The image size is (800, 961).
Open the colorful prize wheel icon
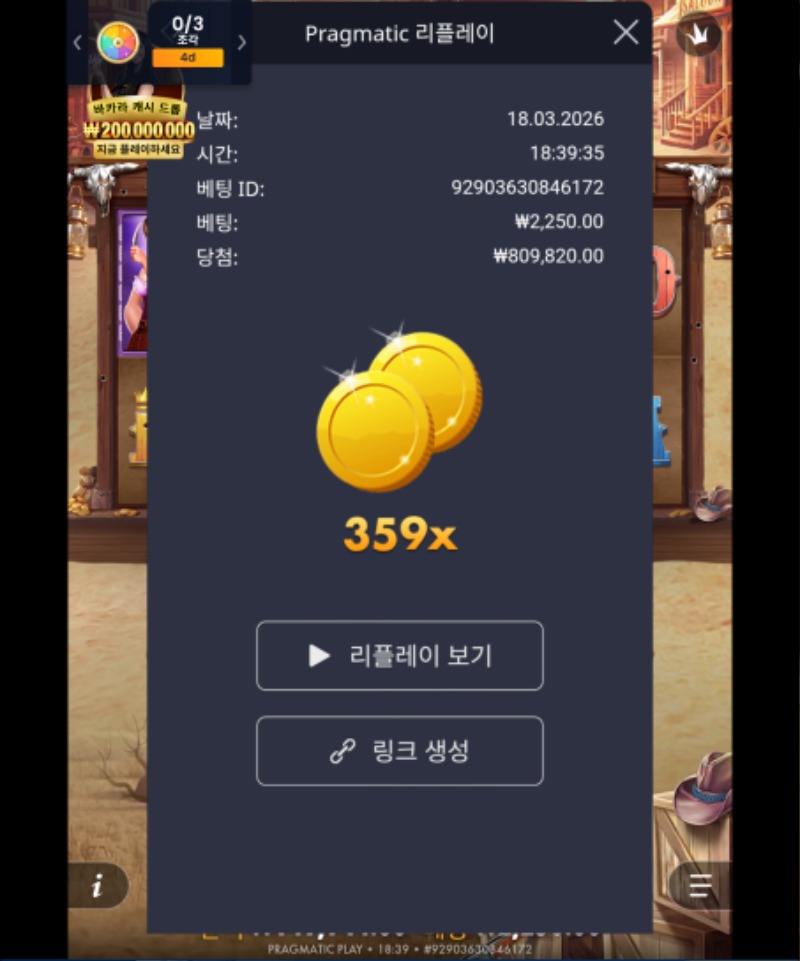click(118, 42)
